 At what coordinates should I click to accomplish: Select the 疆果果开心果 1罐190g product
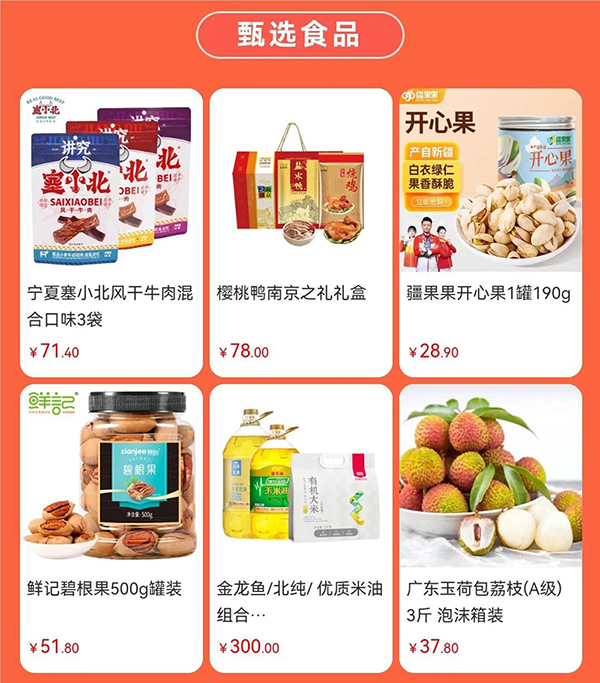[490, 230]
